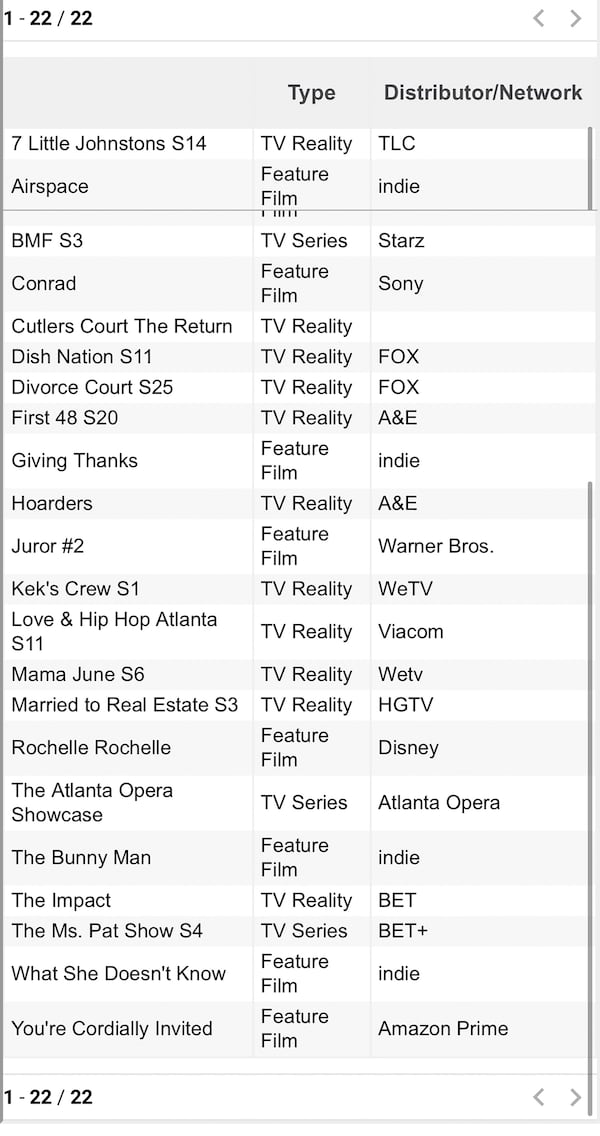This screenshot has height=1136, width=600.
Task: Sort table by the Type column header
Action: 311,93
